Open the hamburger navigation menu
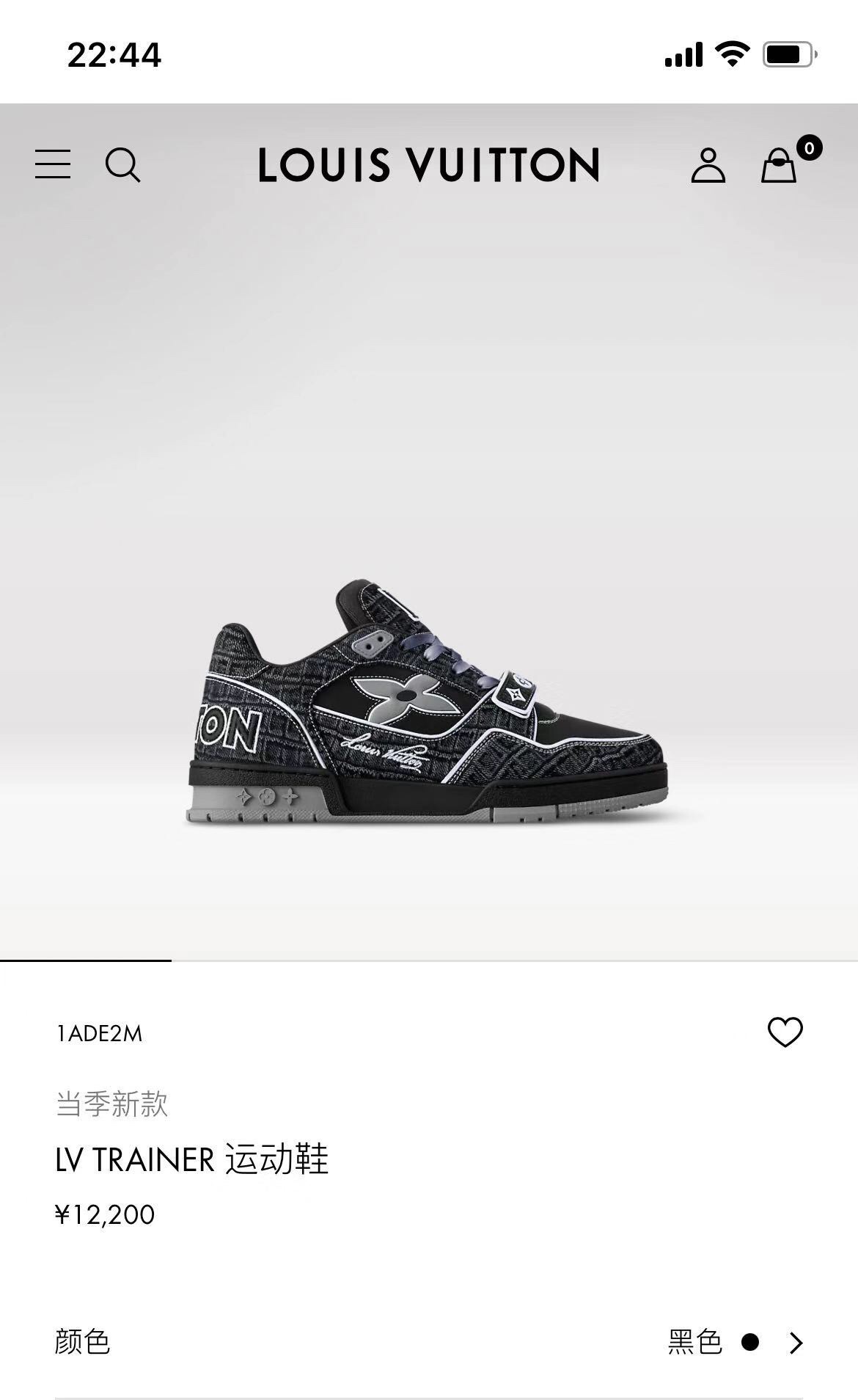858x1400 pixels. click(x=53, y=164)
